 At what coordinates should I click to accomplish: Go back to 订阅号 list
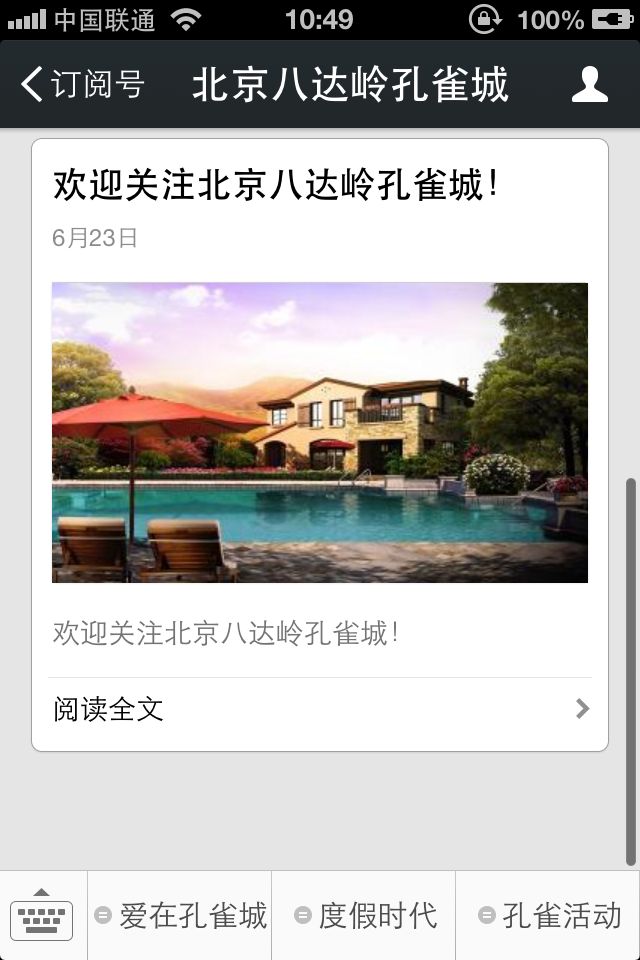82,85
